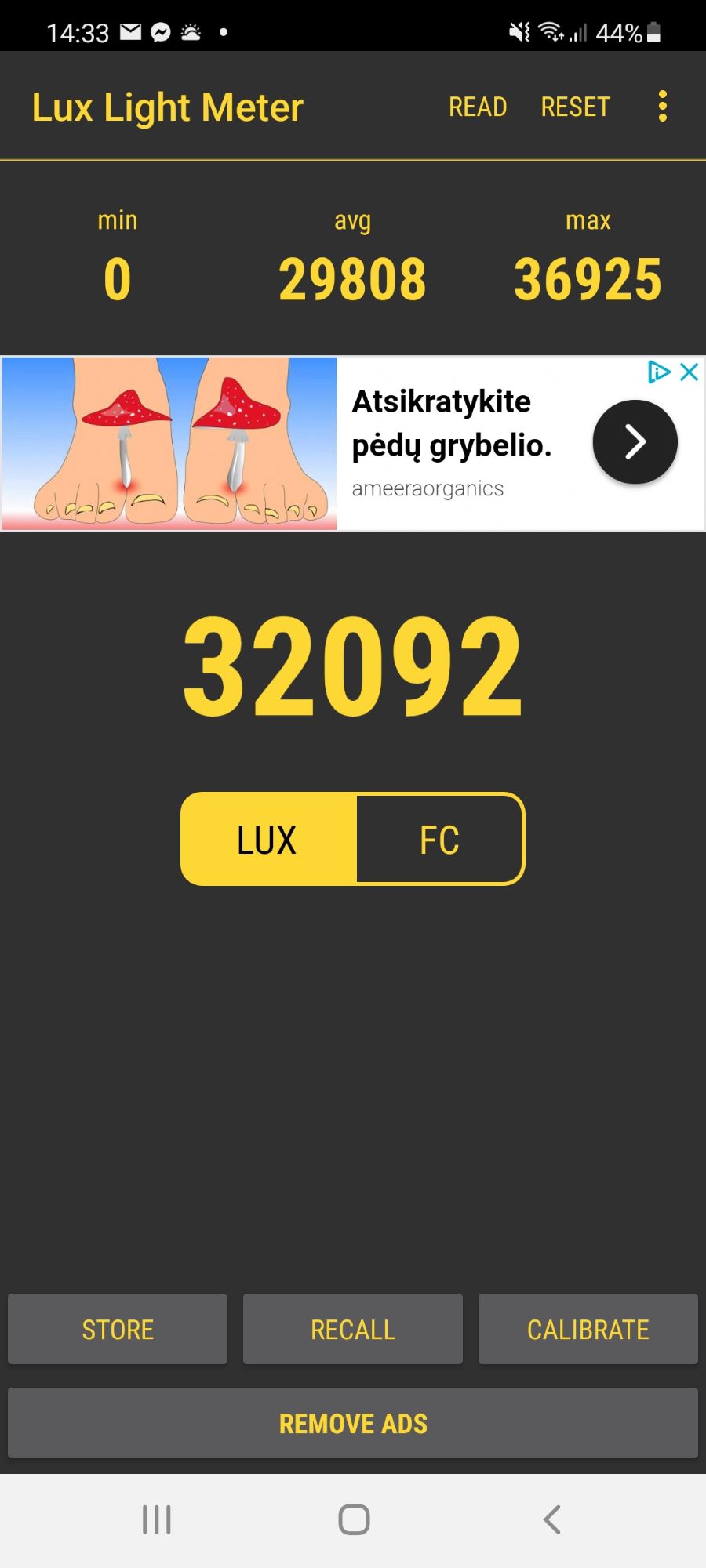Open the AdChoices info icon
This screenshot has width=706, height=1568.
click(659, 372)
